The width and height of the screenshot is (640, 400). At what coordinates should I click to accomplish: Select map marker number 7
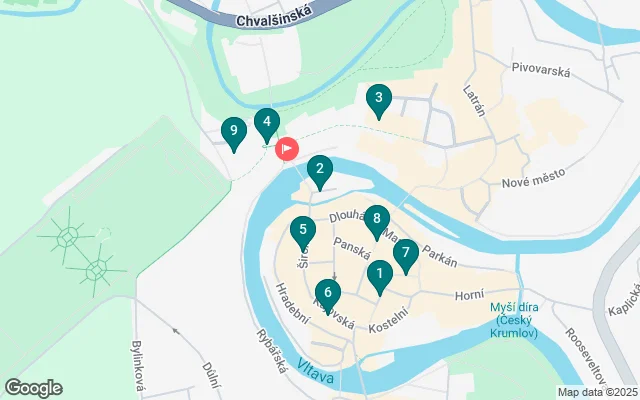tap(405, 254)
